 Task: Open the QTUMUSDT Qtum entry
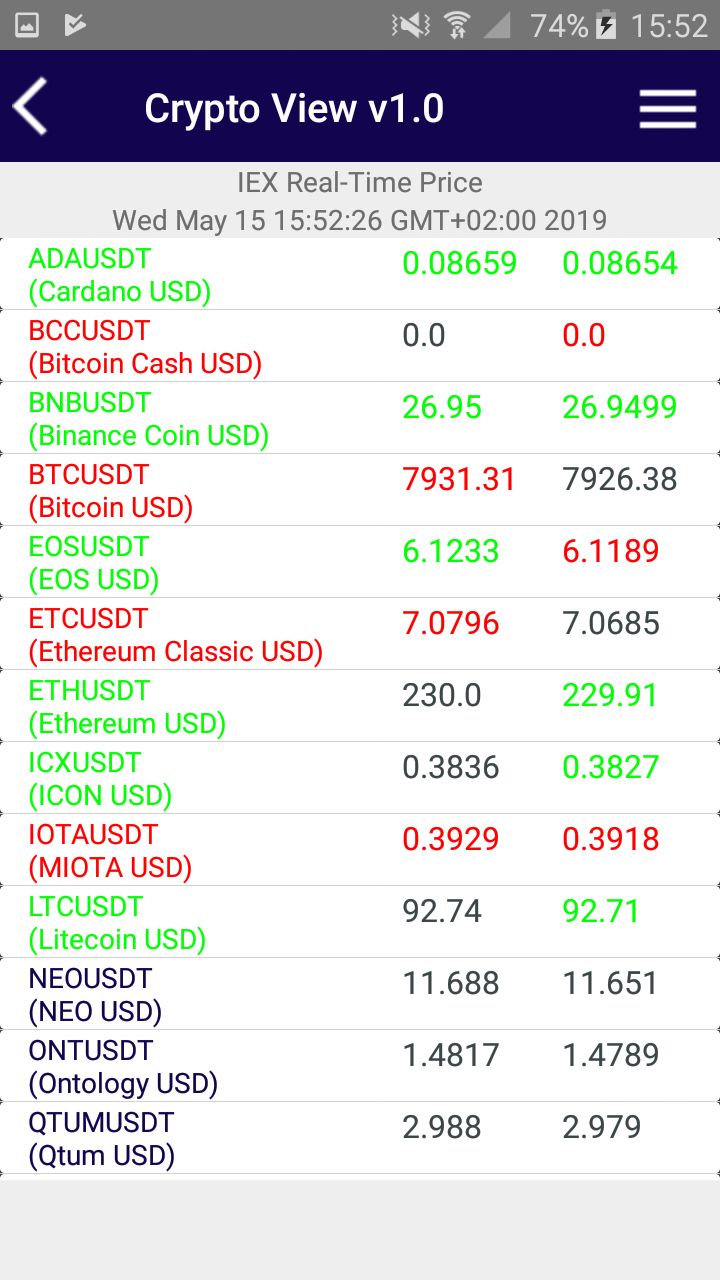360,1138
